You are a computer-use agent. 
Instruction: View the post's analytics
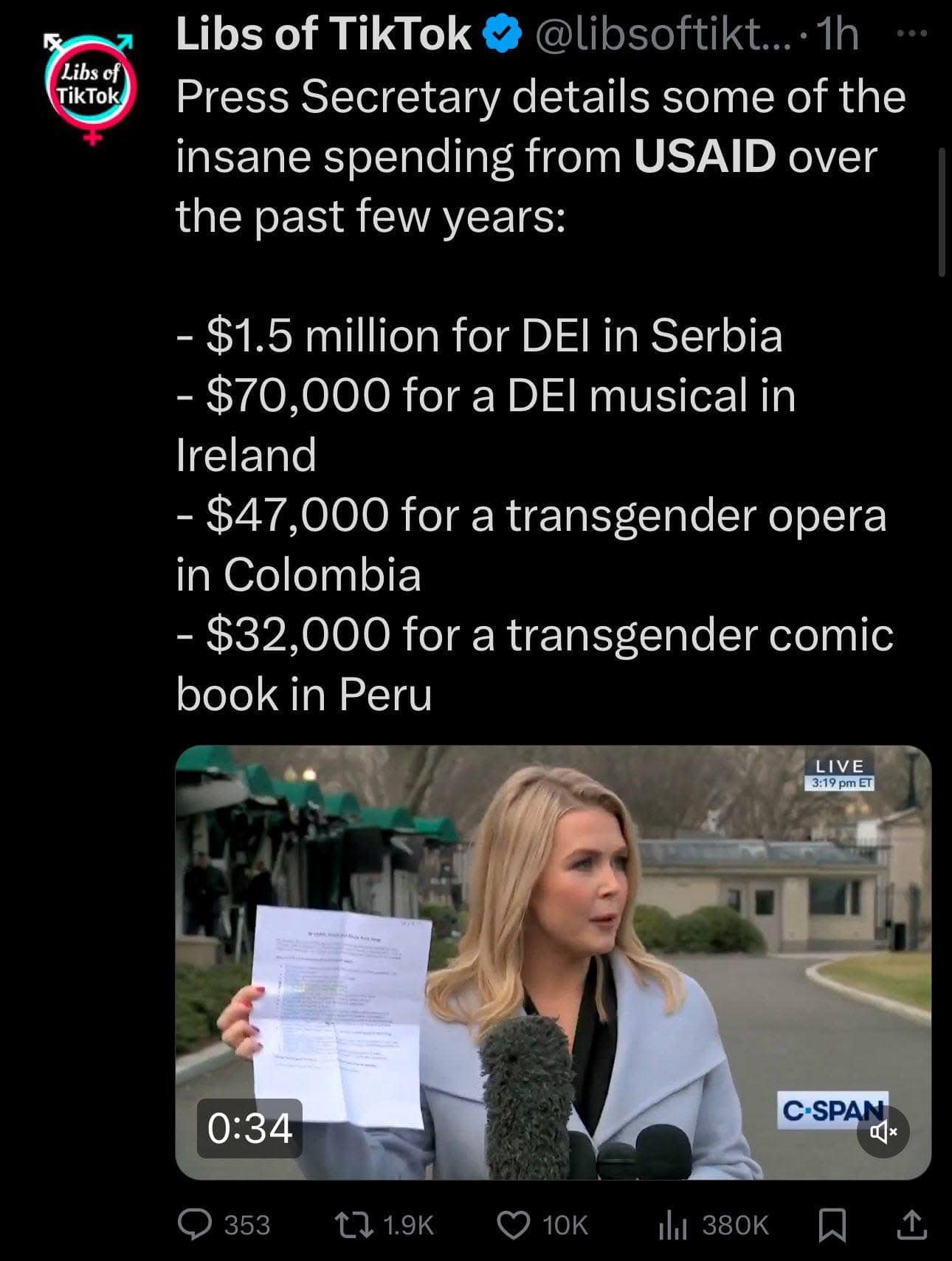point(673,1225)
